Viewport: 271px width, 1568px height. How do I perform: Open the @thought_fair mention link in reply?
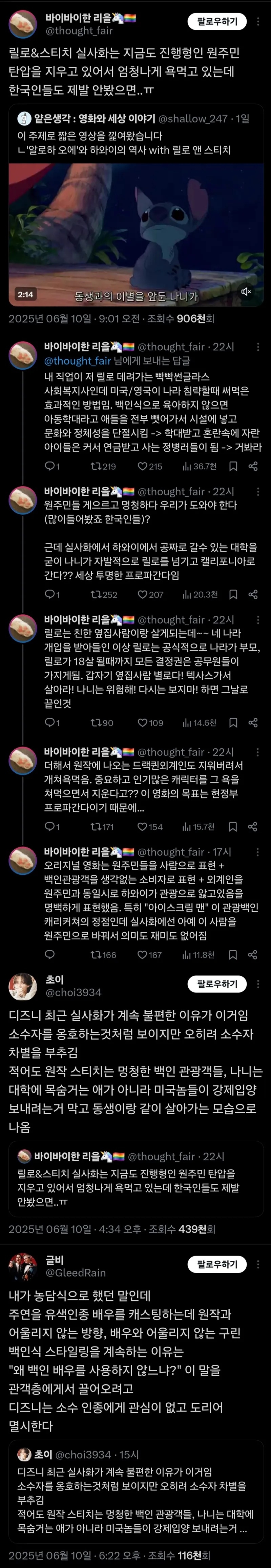(78, 361)
